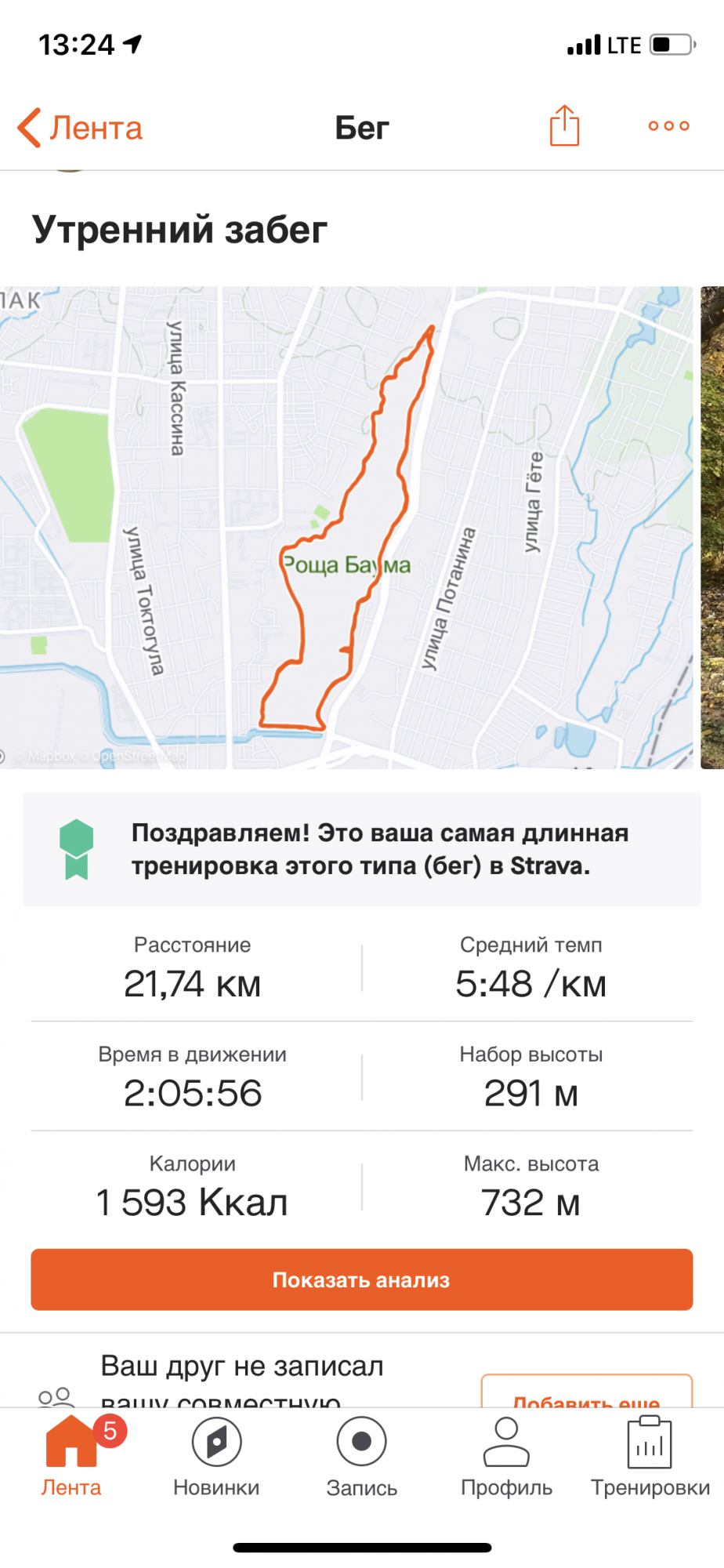This screenshot has height=1568, width=724.
Task: Open the three-dot overflow menu
Action: coord(668,126)
